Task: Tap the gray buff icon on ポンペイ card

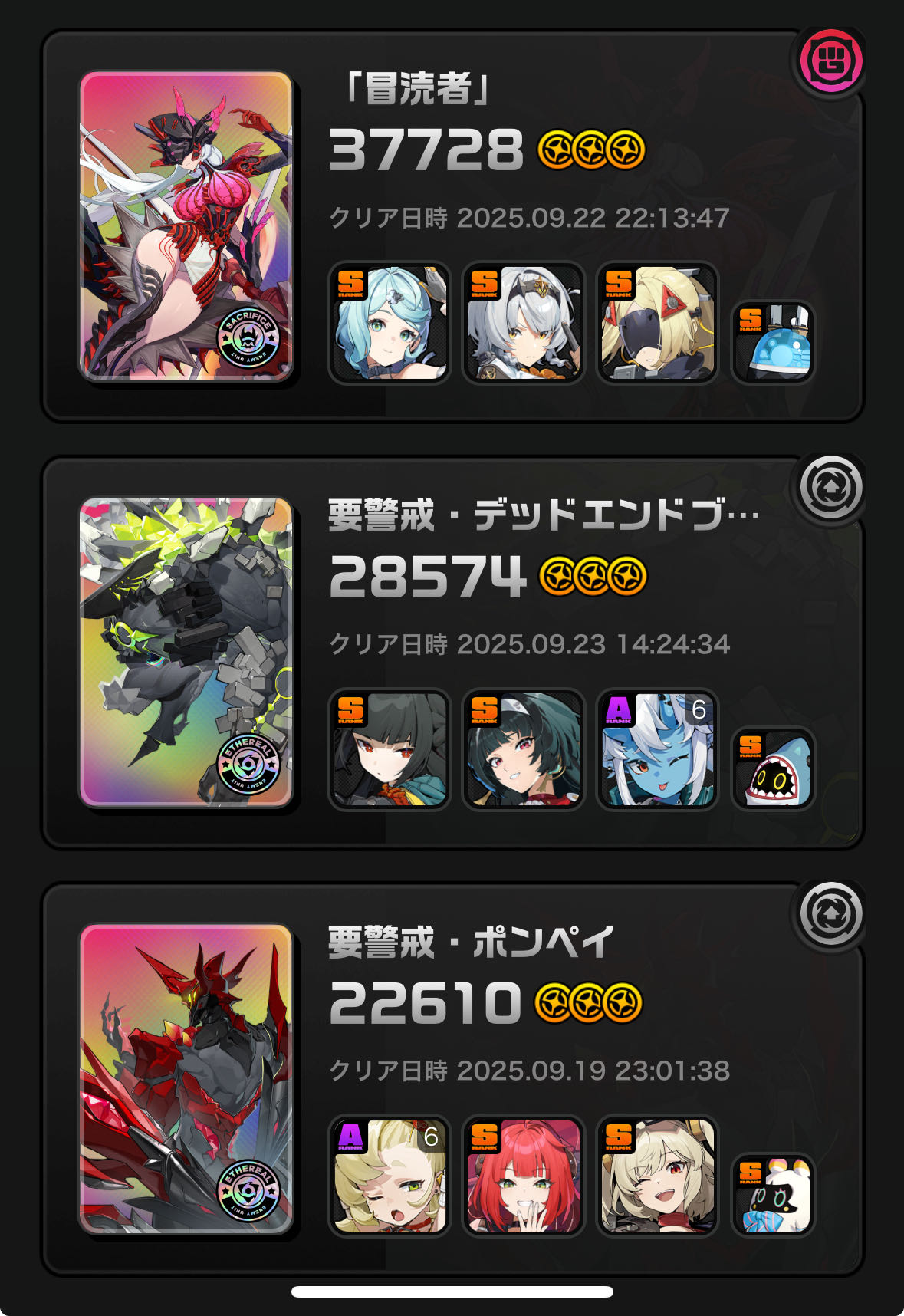Action: (831, 914)
